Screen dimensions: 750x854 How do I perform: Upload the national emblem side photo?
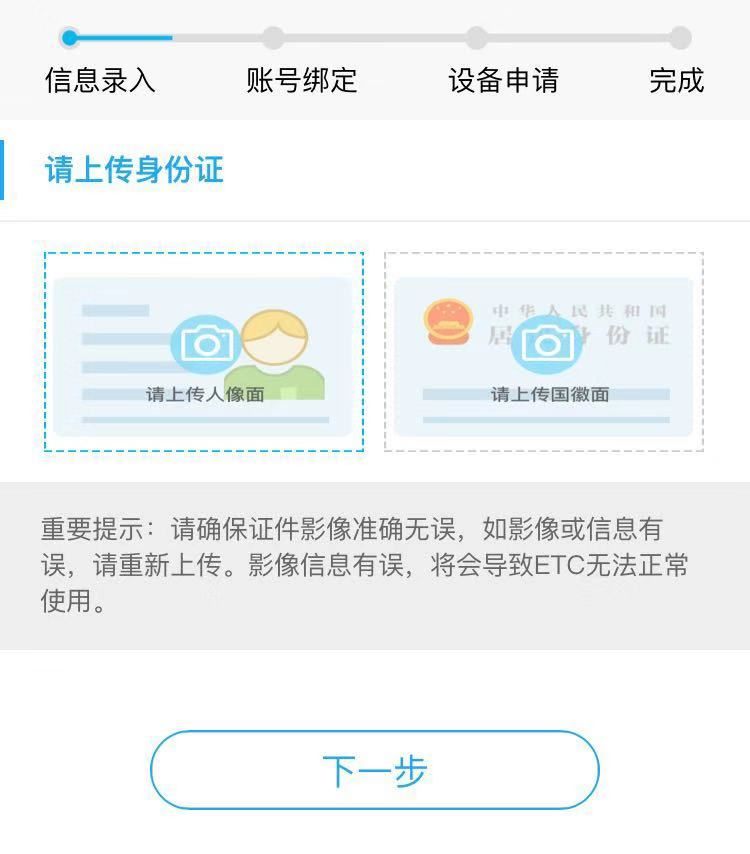(x=544, y=352)
